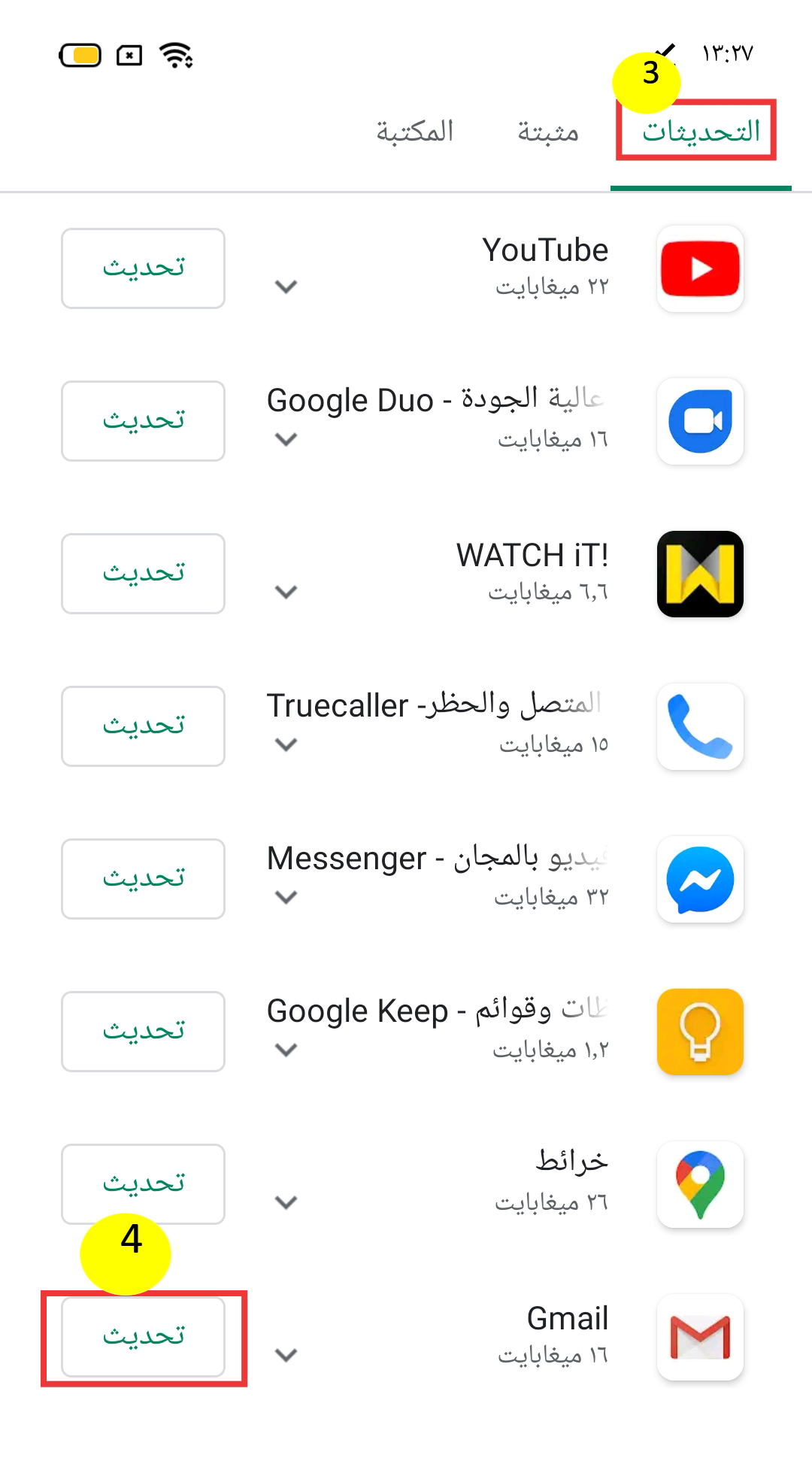Select the التحديثات (Updates) tab
This screenshot has height=1476, width=812.
[700, 132]
